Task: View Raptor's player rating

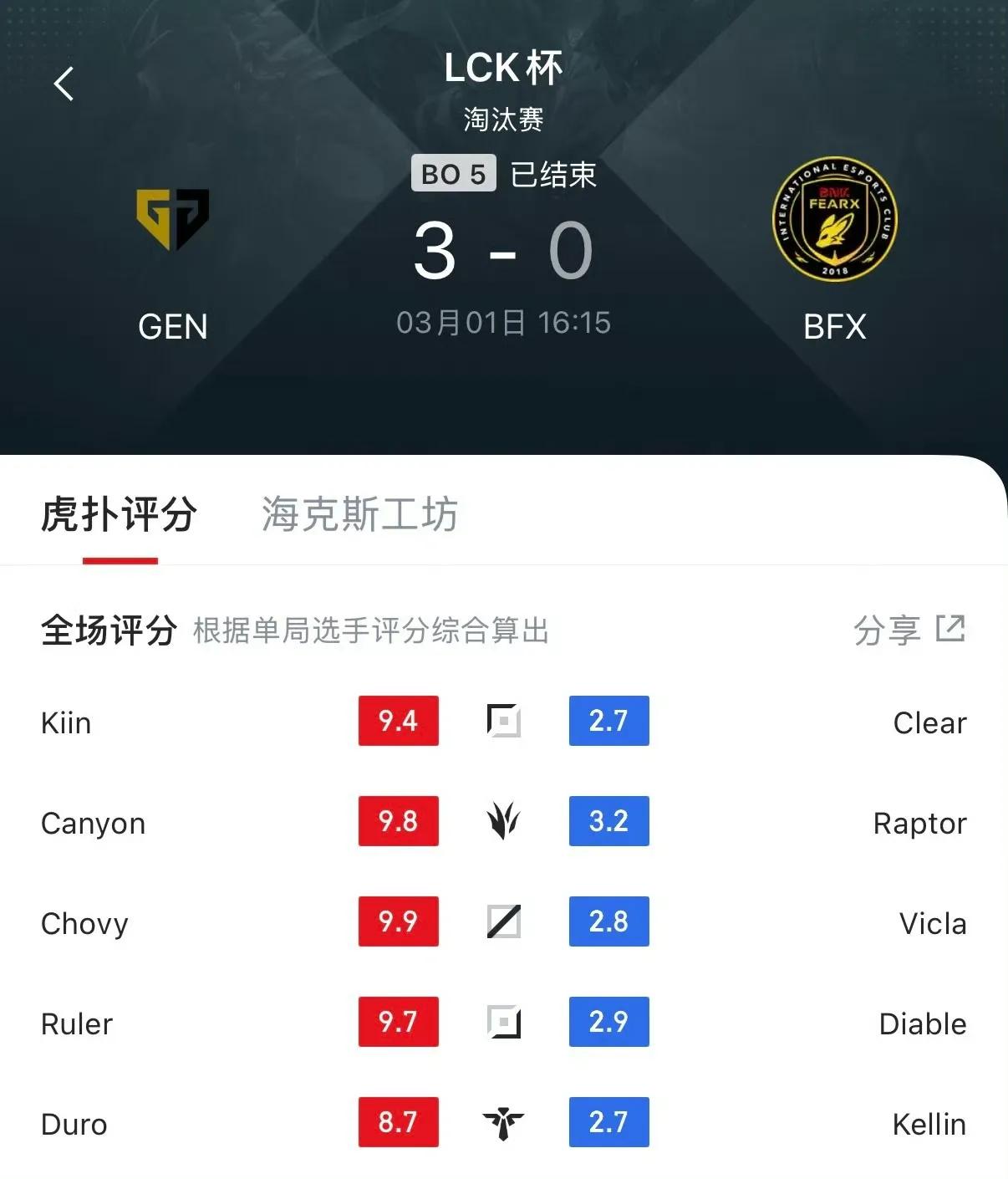Action: (919, 823)
